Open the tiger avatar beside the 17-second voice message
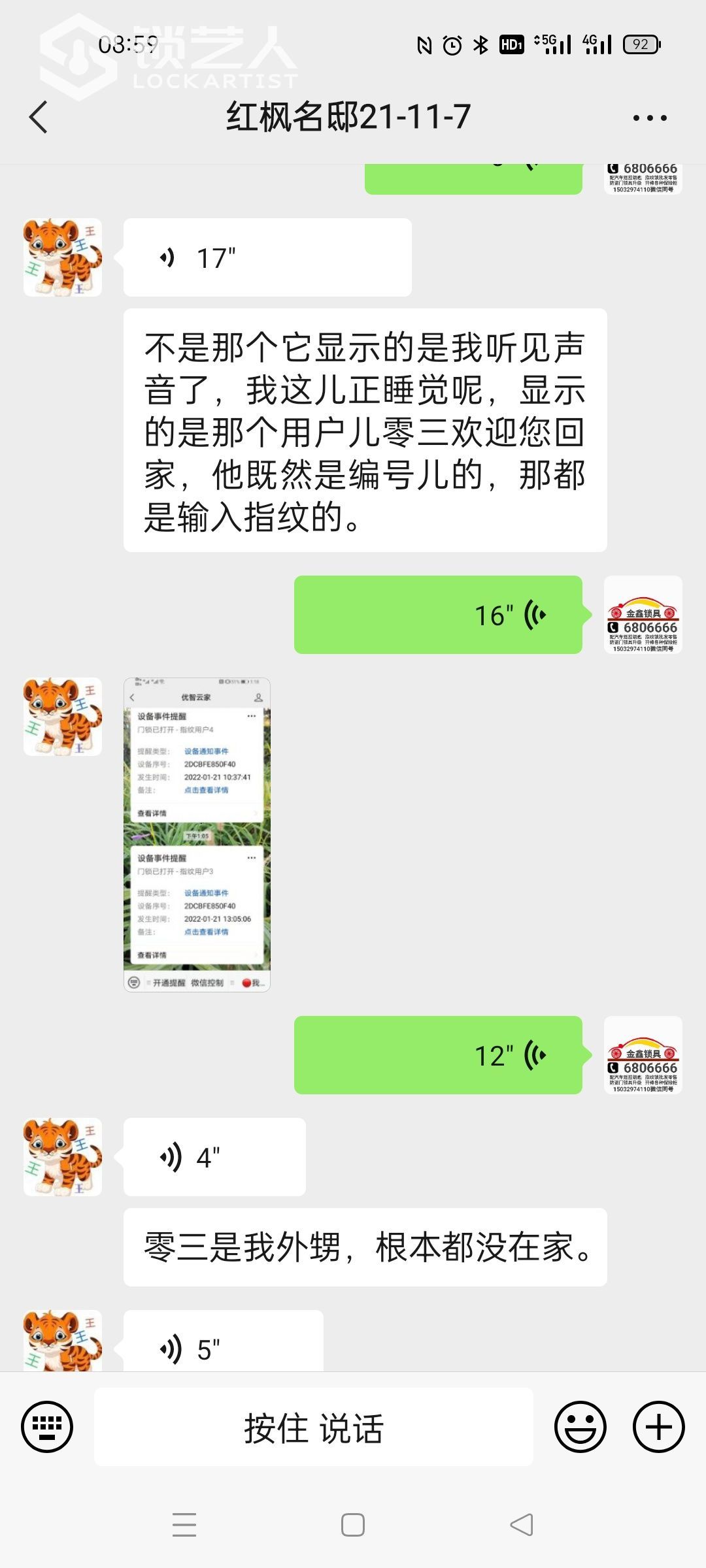 (63, 257)
